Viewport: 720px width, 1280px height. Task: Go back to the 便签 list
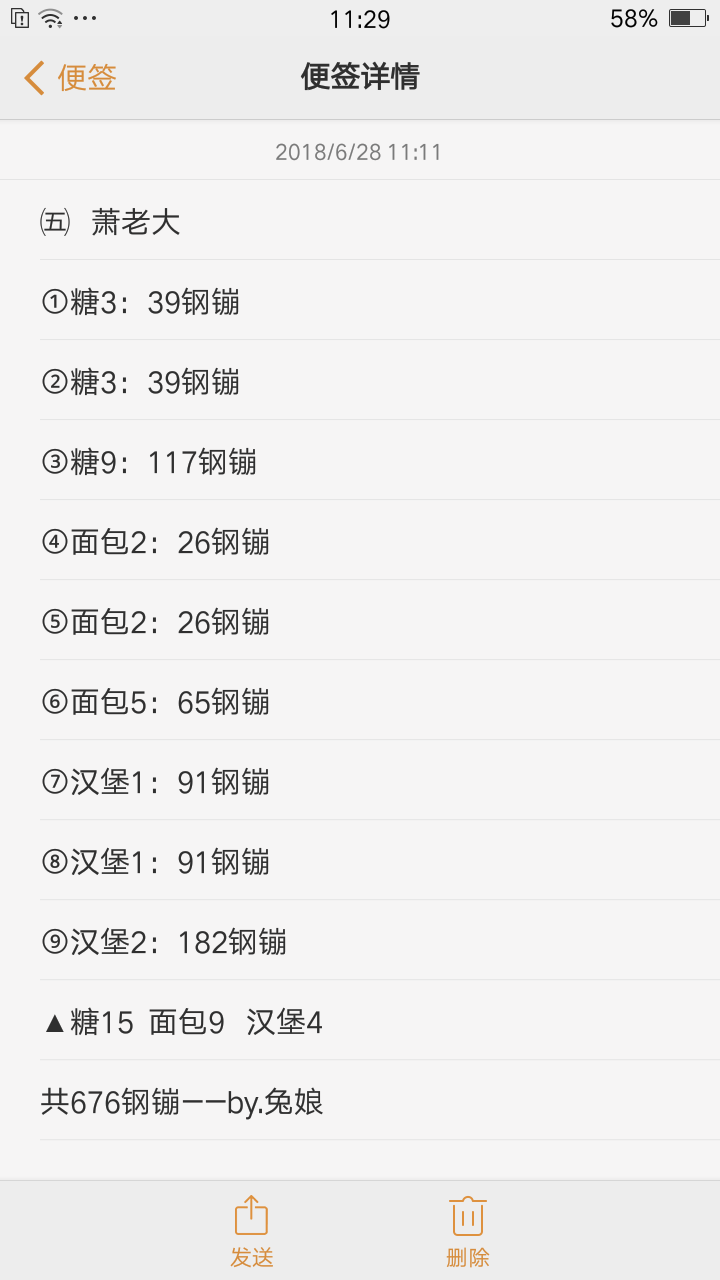tap(70, 77)
